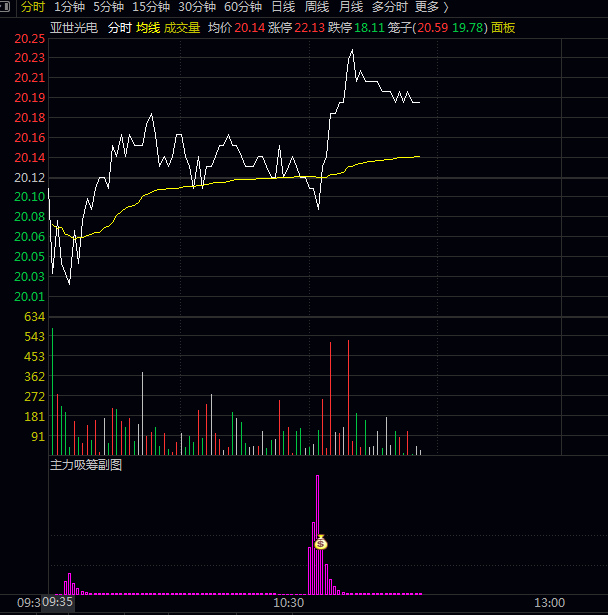Open the 15分钟 timeframe
The width and height of the screenshot is (608, 615).
coord(151,7)
